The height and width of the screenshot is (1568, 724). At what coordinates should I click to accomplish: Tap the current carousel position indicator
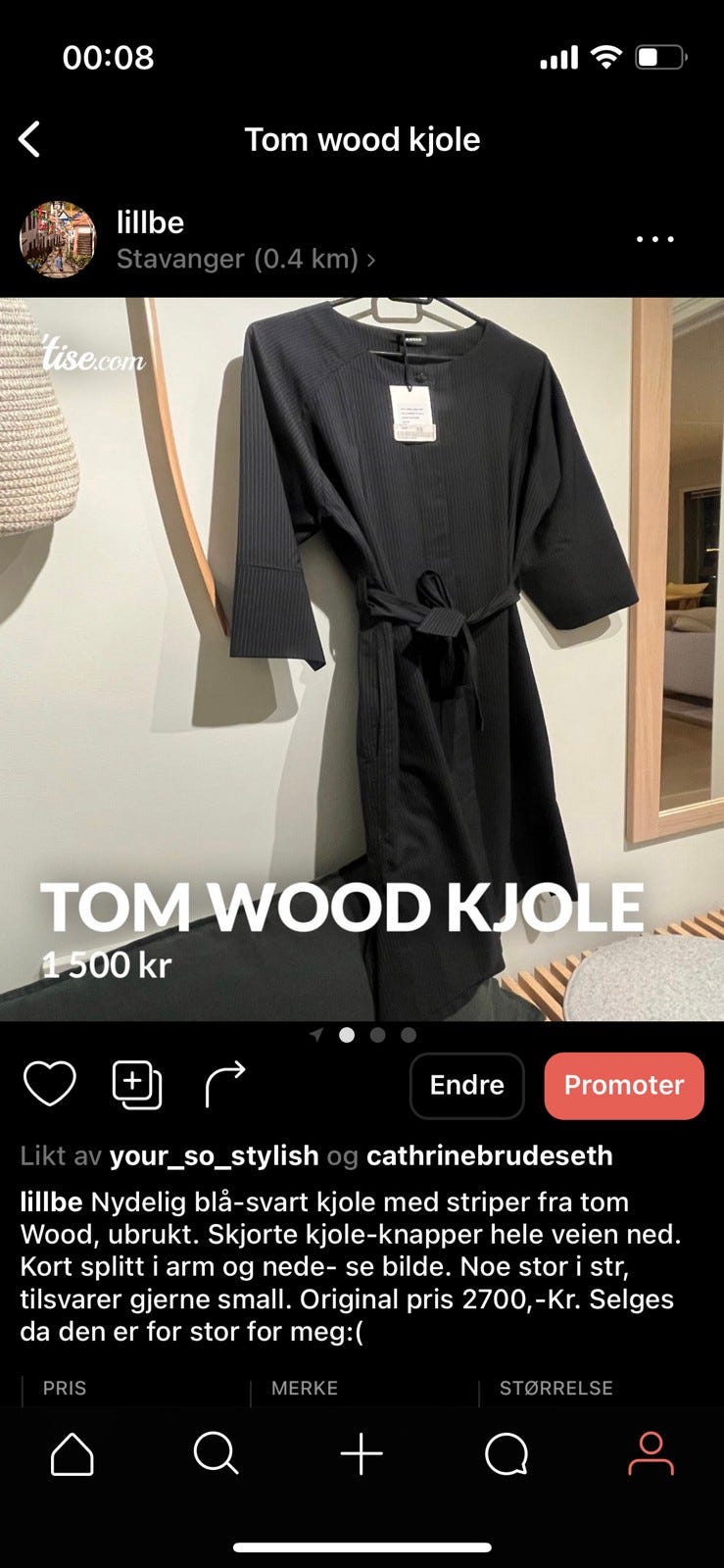point(347,1034)
